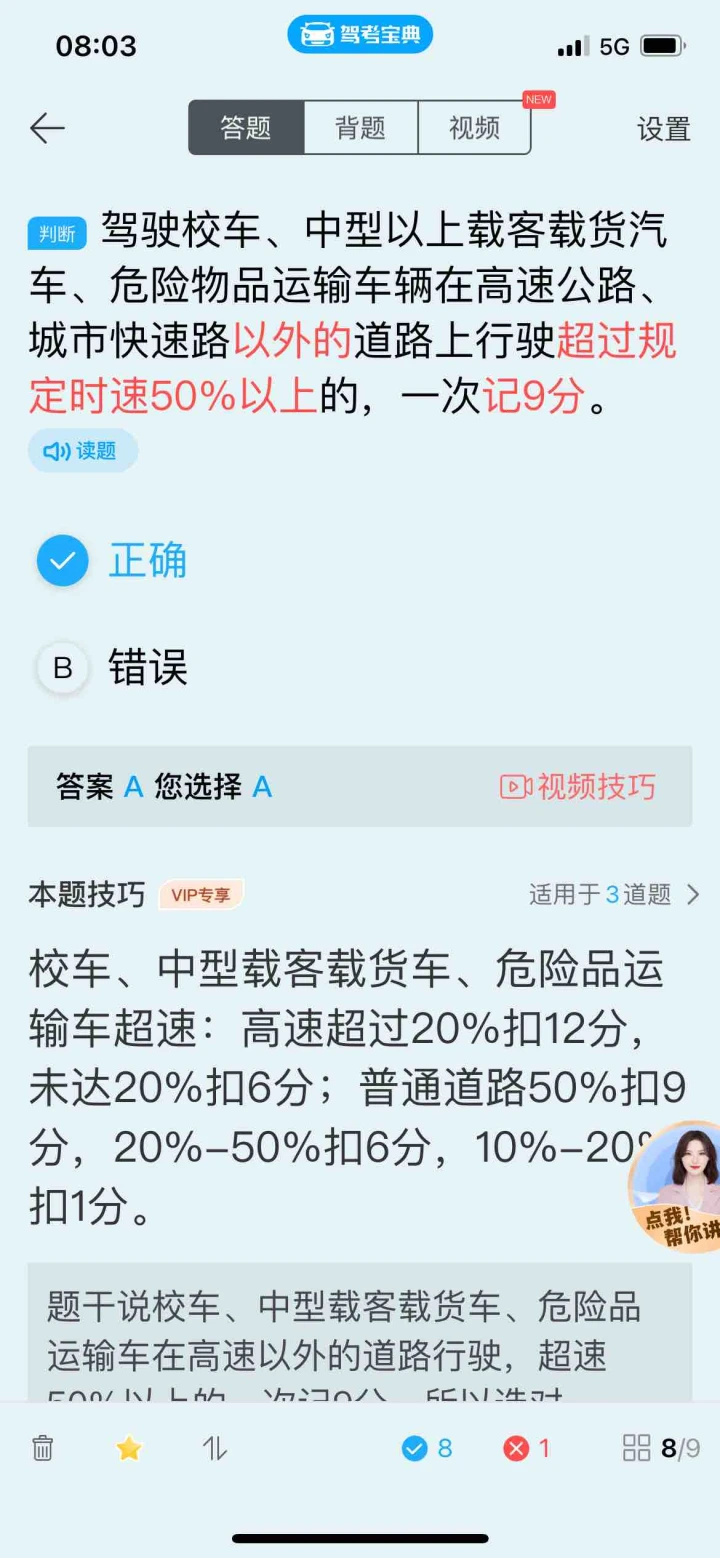Tap the 驾考宝典 pill at the top

[360, 36]
